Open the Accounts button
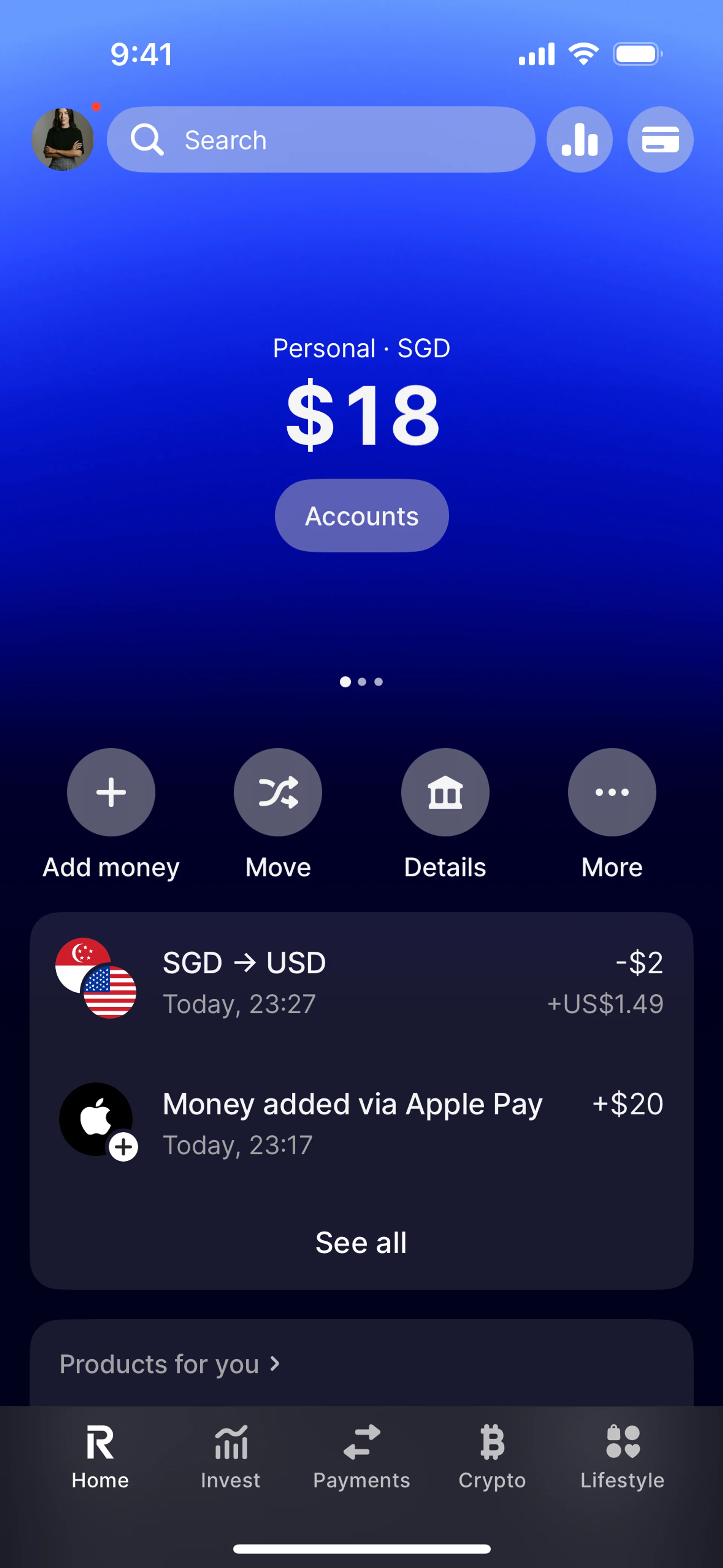The width and height of the screenshot is (723, 1568). (x=361, y=515)
